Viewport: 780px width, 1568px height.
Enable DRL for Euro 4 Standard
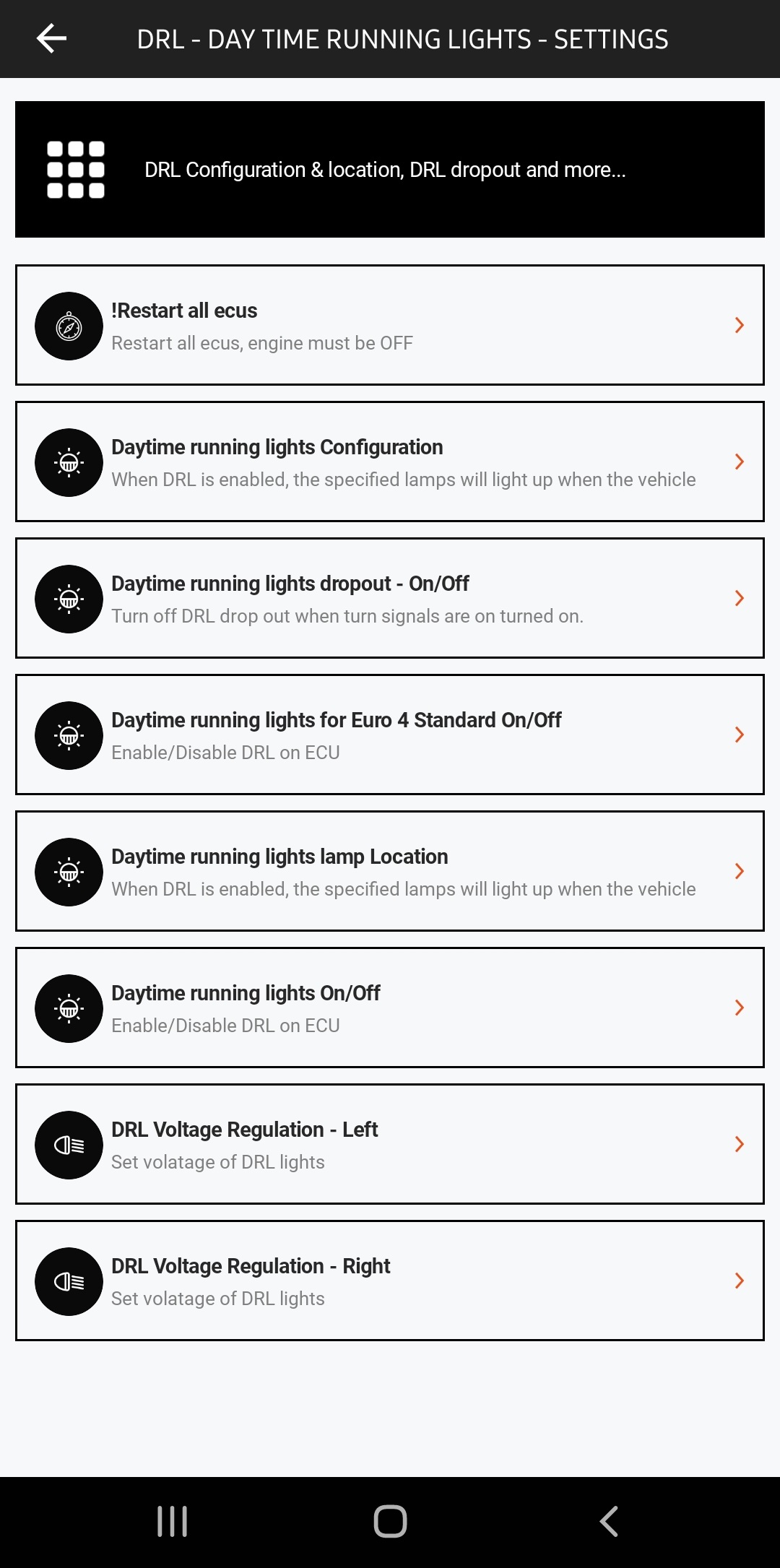coord(390,735)
